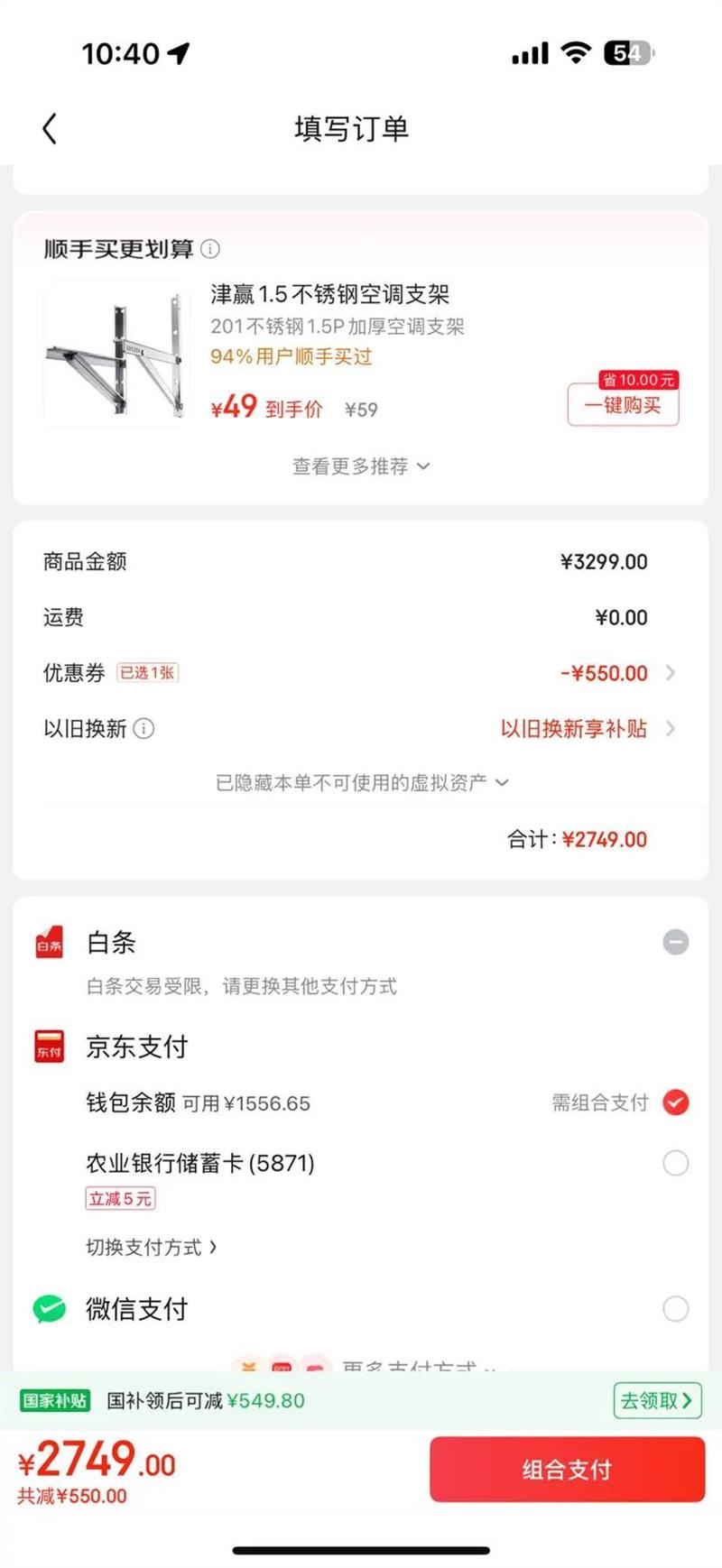Expand 查看更多推荐 recommendations
The height and width of the screenshot is (1568, 722).
click(x=361, y=466)
